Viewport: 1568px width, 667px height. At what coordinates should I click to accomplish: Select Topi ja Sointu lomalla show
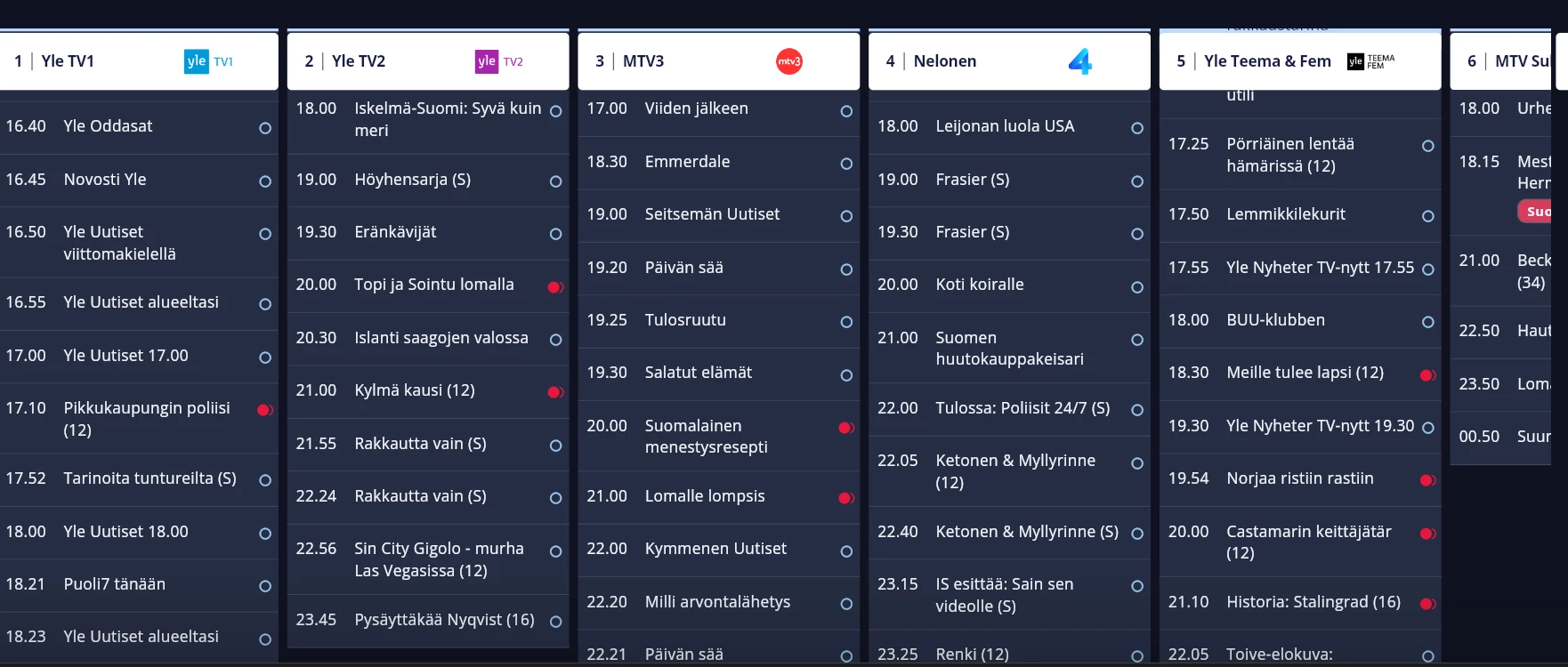pyautogui.click(x=433, y=285)
